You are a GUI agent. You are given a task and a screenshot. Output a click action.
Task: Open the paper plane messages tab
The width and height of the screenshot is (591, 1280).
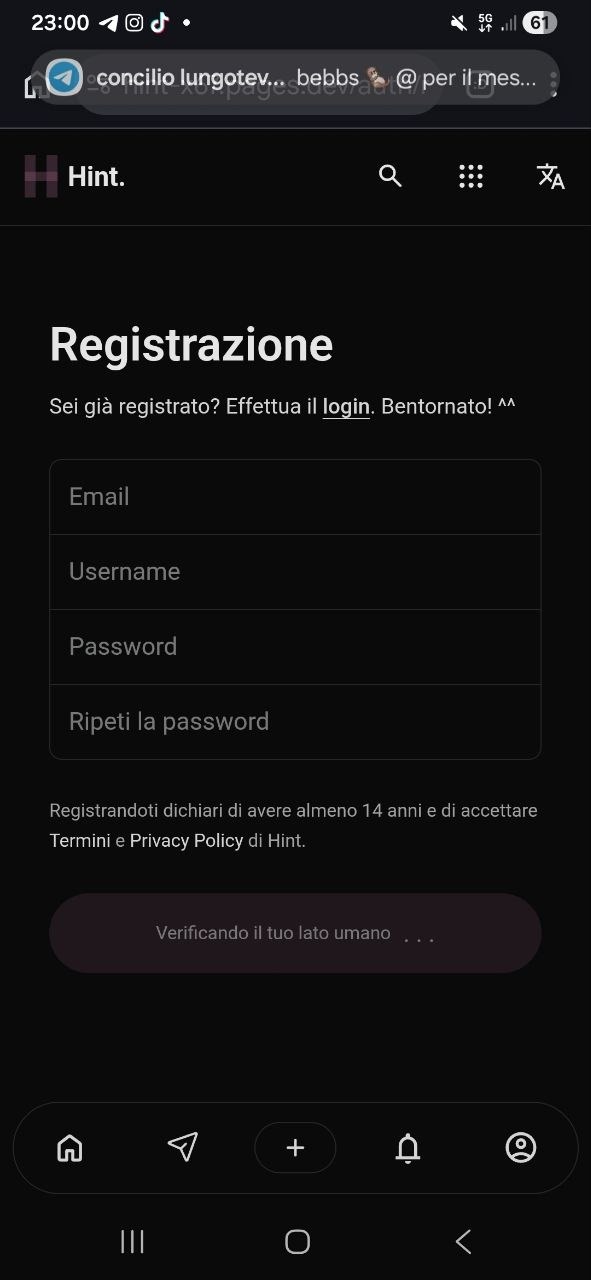(x=182, y=1148)
